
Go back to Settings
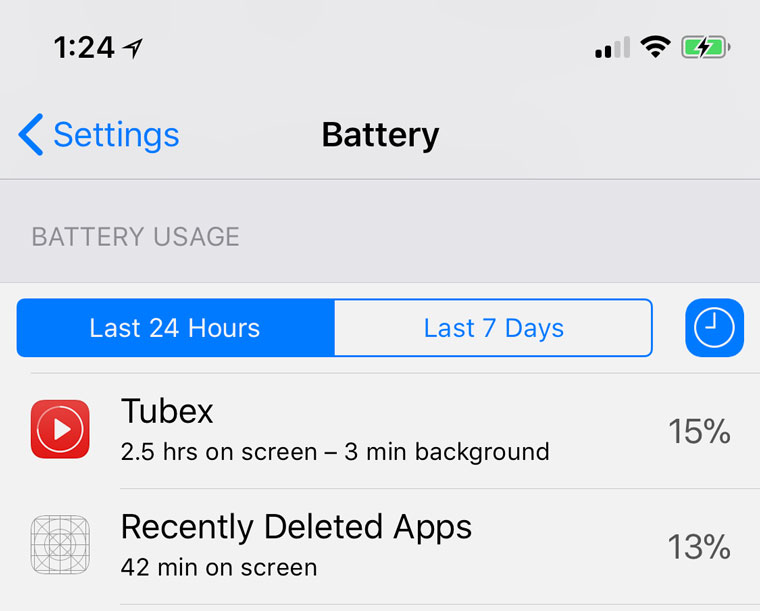click(100, 135)
